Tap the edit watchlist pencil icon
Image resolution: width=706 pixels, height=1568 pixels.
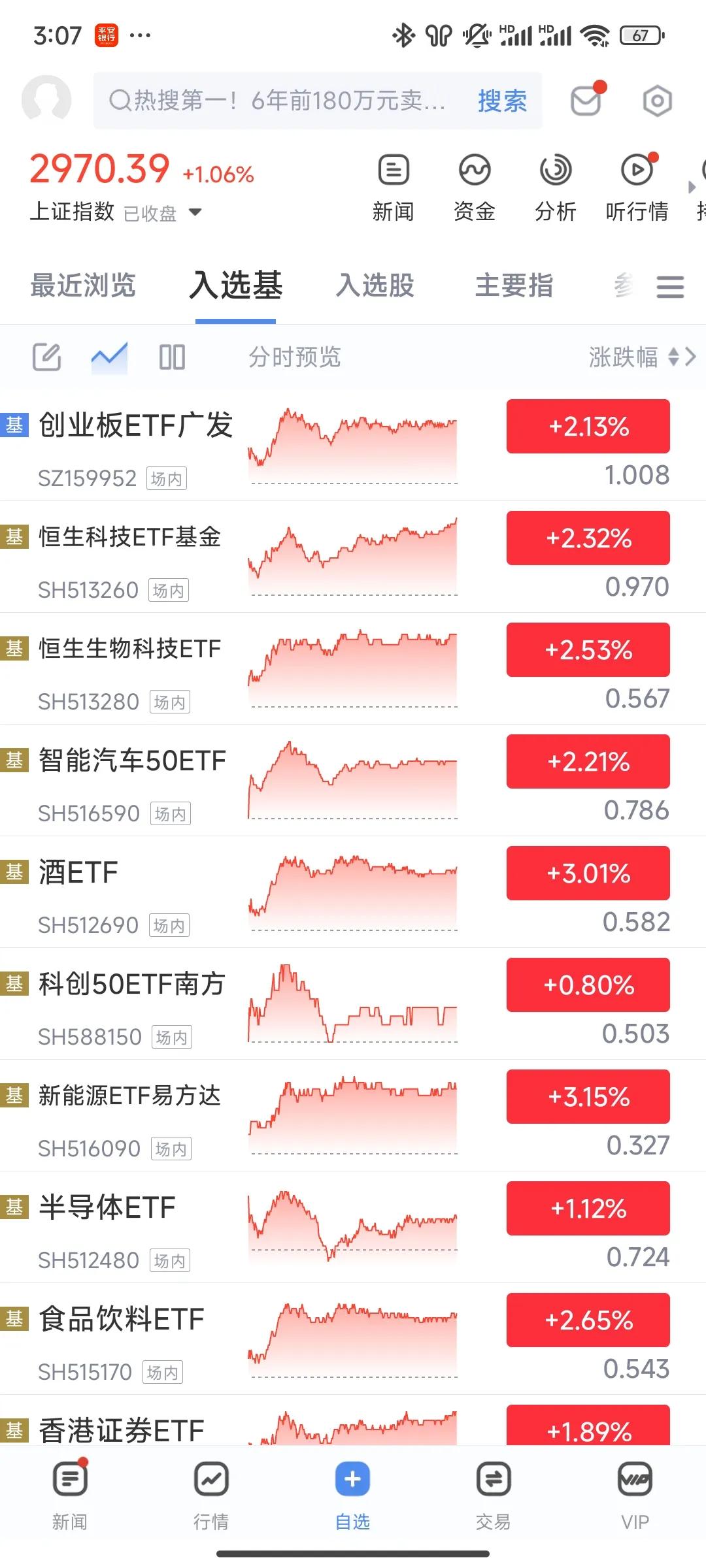pos(47,357)
